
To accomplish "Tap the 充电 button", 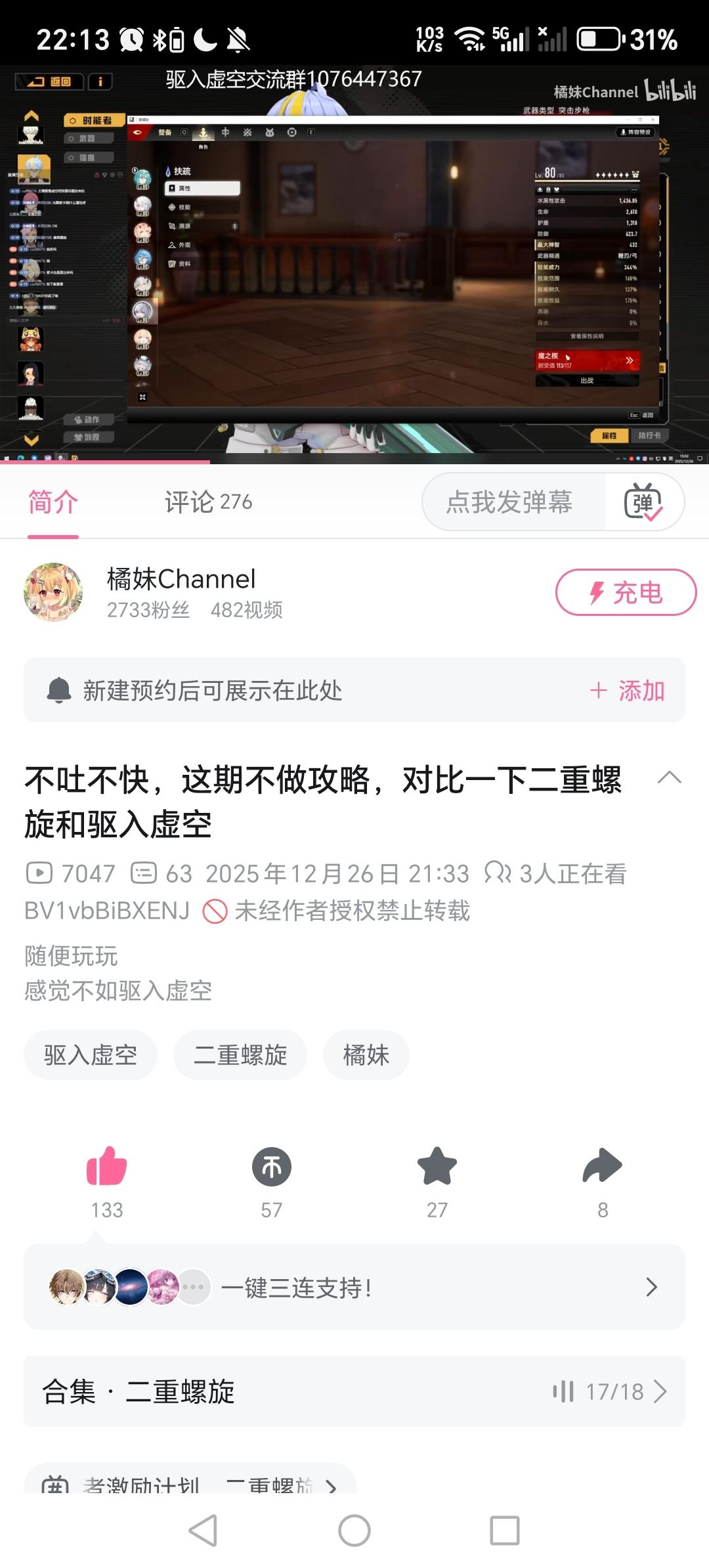I will coord(625,592).
